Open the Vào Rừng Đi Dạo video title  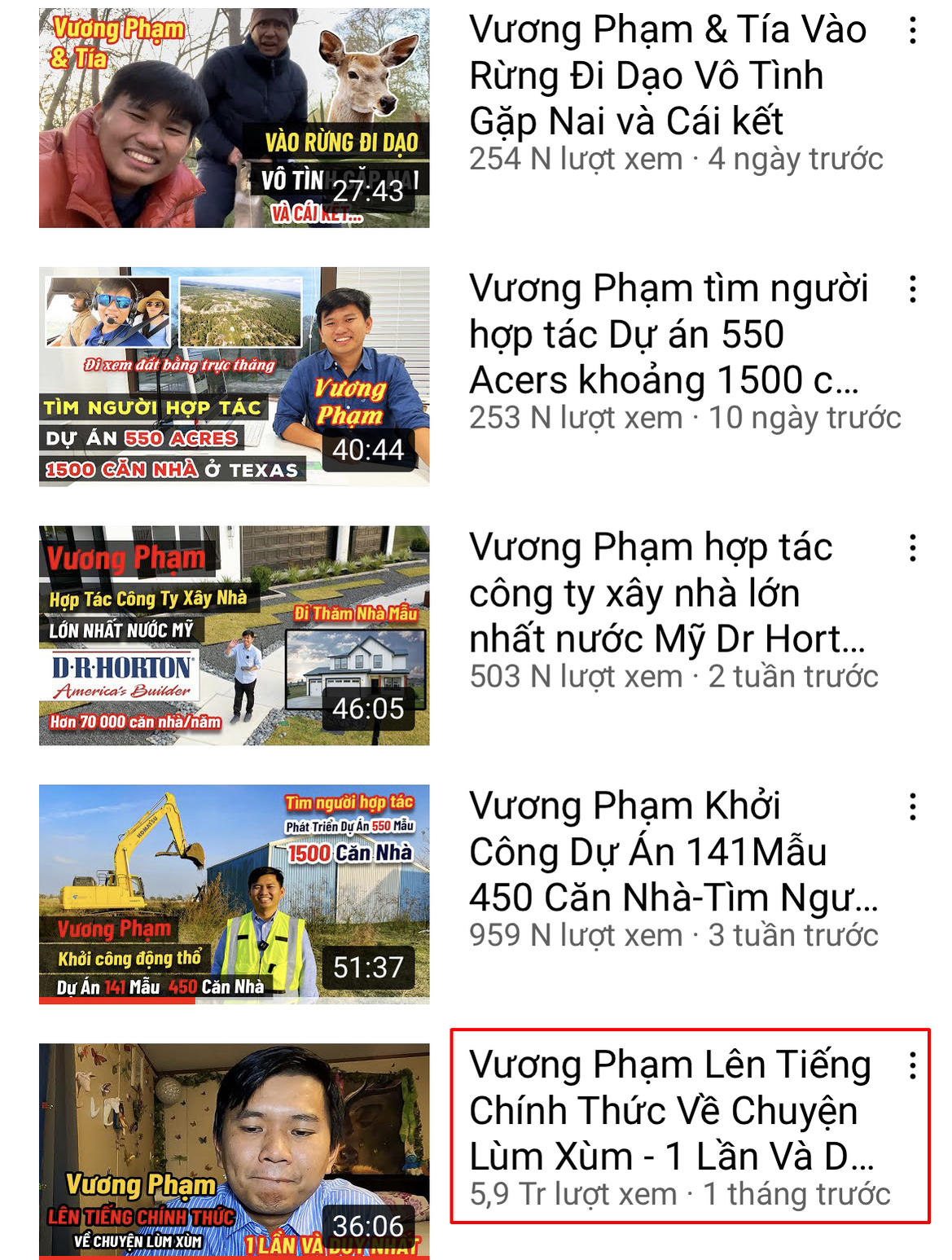coord(668,76)
